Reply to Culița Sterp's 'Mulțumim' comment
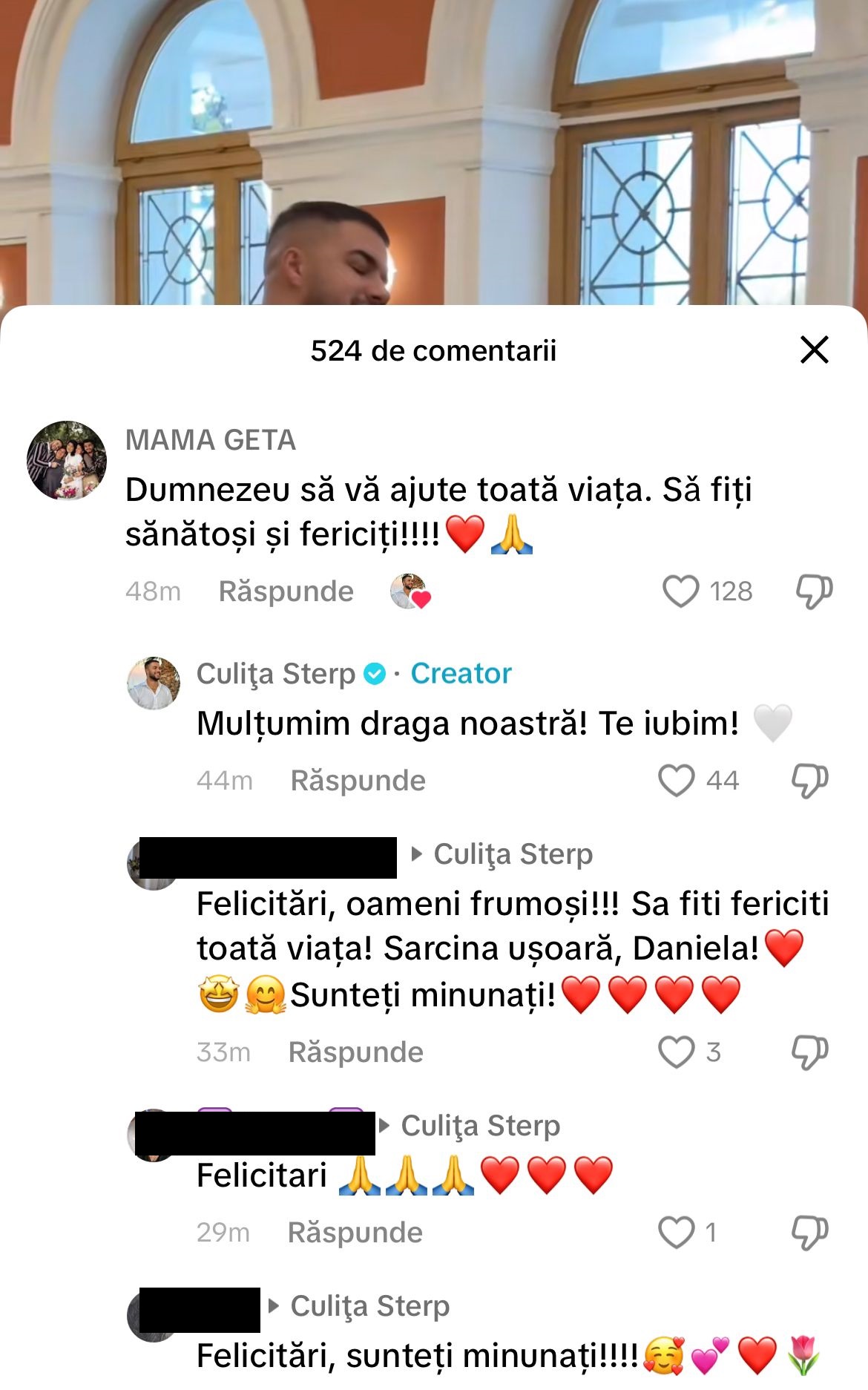 (358, 781)
